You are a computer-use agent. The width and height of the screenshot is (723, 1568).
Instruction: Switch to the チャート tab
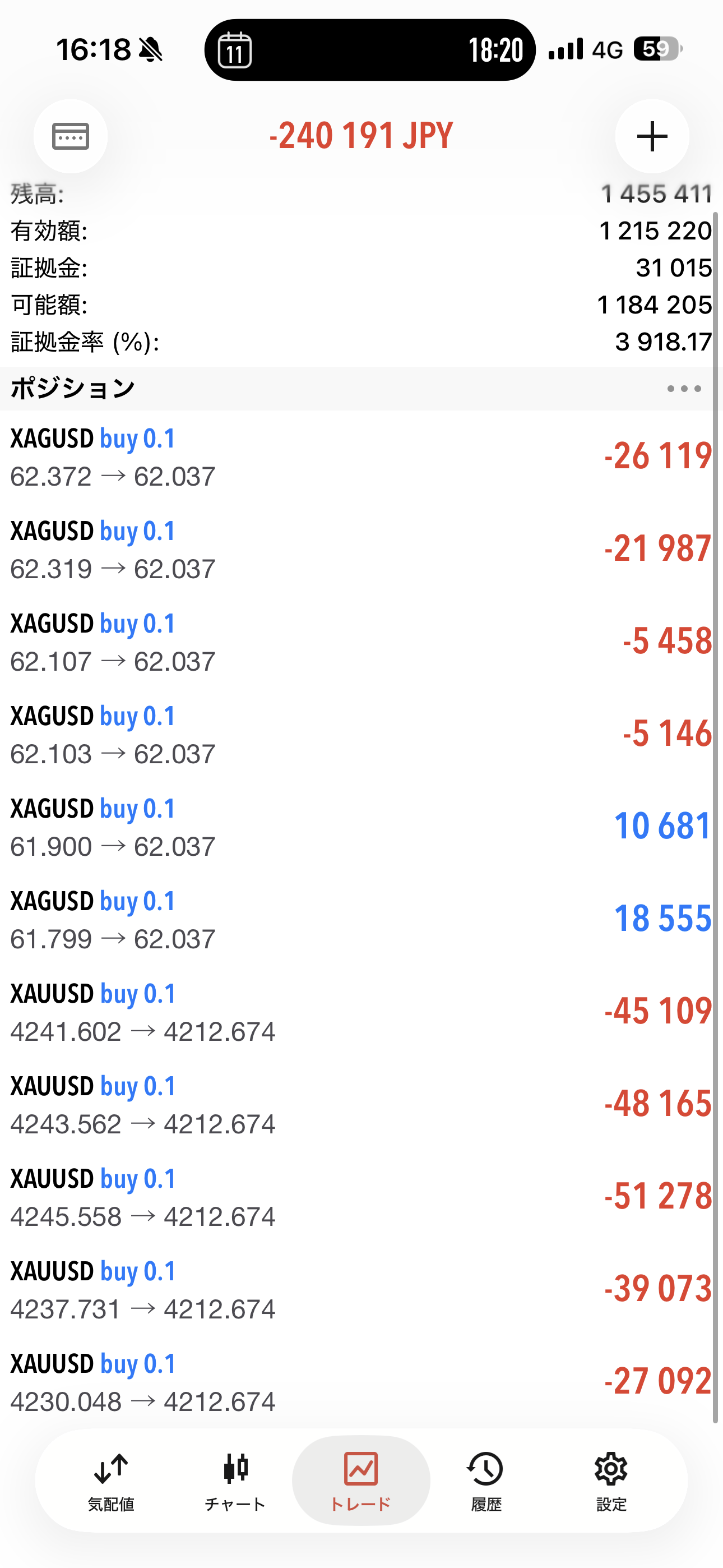tap(235, 1481)
